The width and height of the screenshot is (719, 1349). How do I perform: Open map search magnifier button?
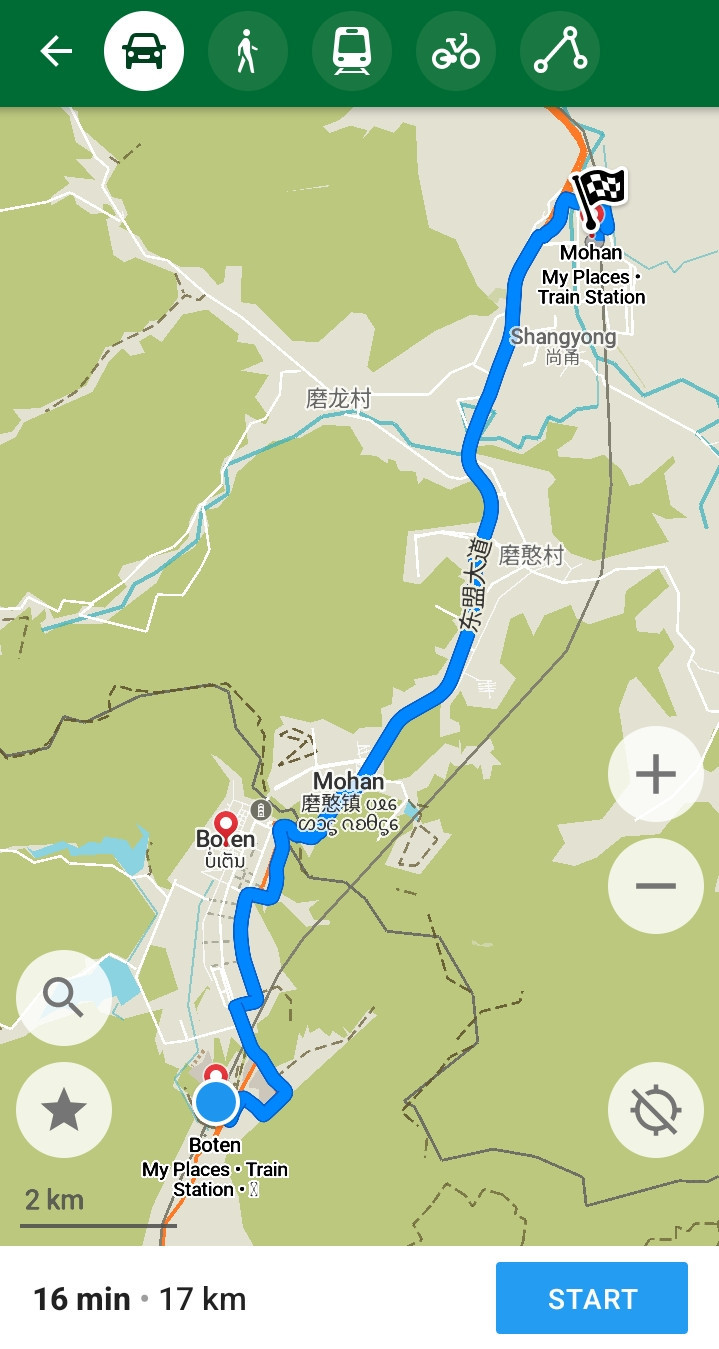tap(64, 998)
